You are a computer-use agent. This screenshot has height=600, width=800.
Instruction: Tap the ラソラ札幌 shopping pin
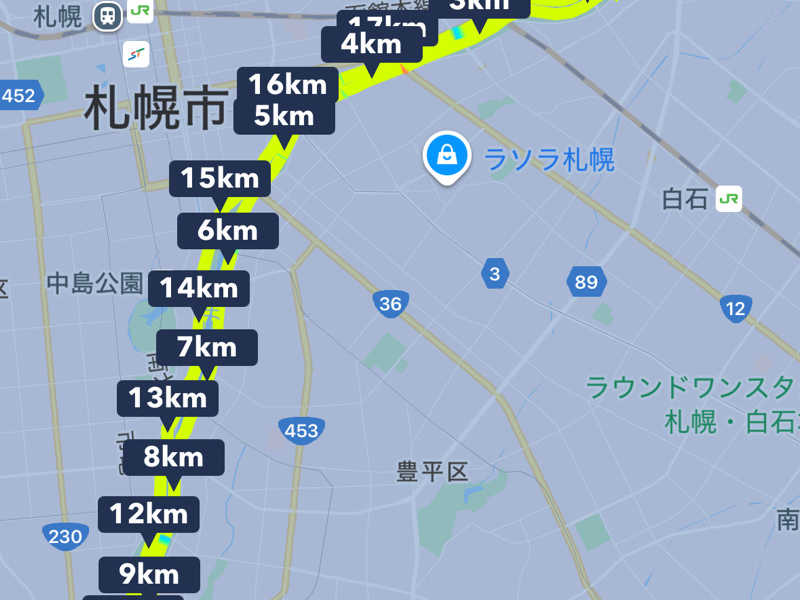(x=447, y=155)
